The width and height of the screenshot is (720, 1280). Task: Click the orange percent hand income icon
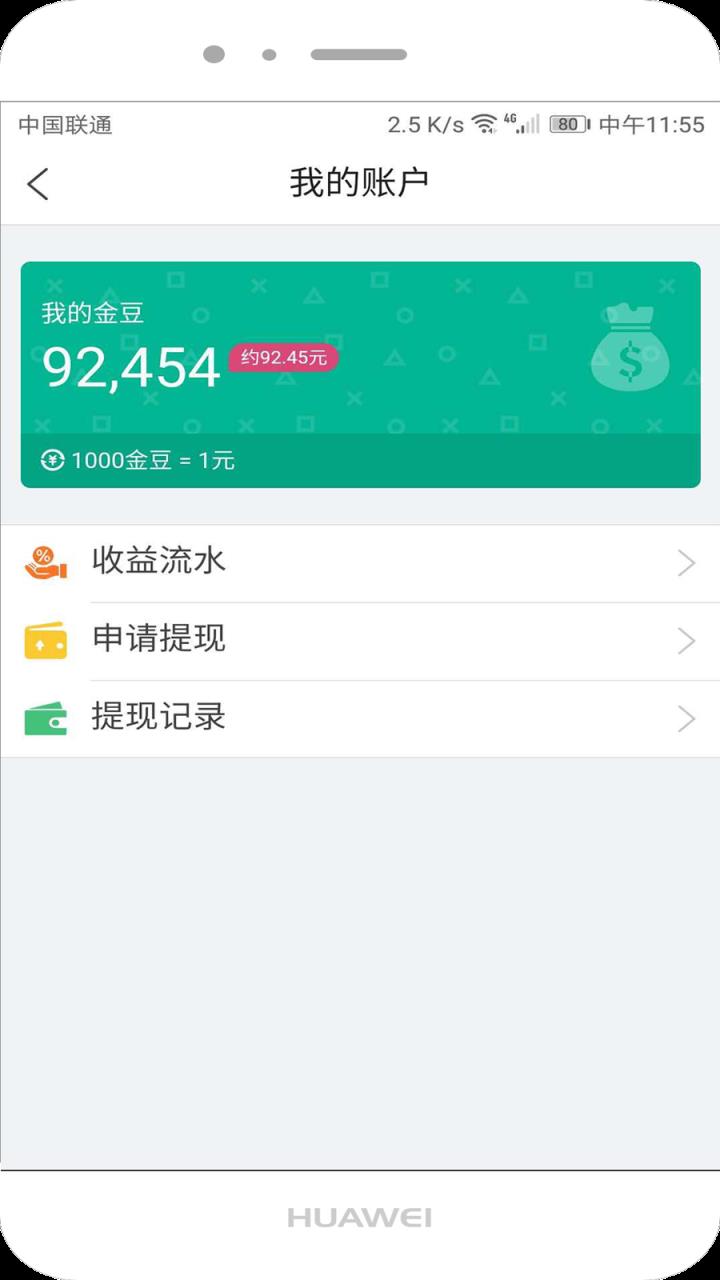pos(44,561)
